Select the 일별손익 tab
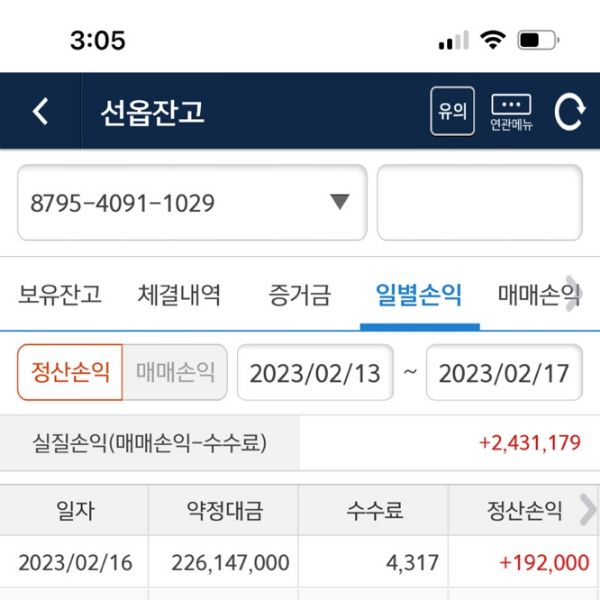The height and width of the screenshot is (600, 600). coord(419,295)
